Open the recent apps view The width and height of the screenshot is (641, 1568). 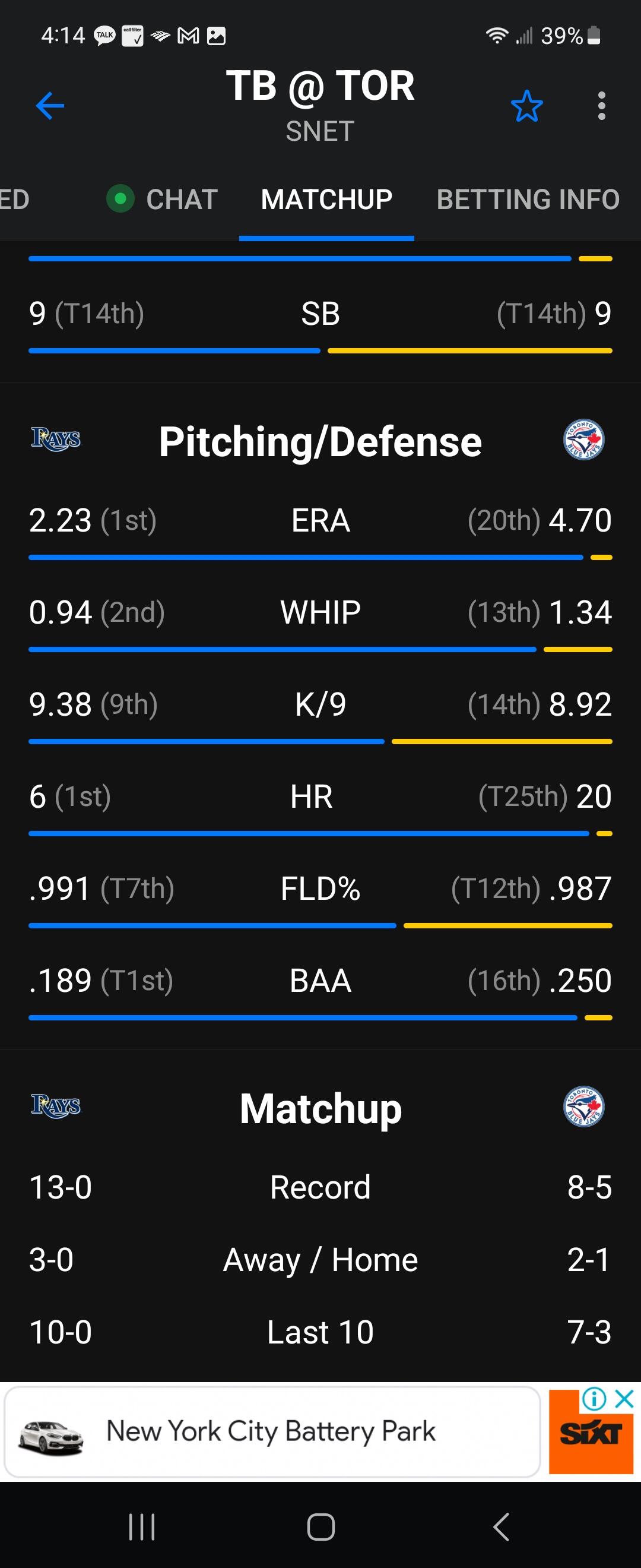pyautogui.click(x=142, y=1527)
